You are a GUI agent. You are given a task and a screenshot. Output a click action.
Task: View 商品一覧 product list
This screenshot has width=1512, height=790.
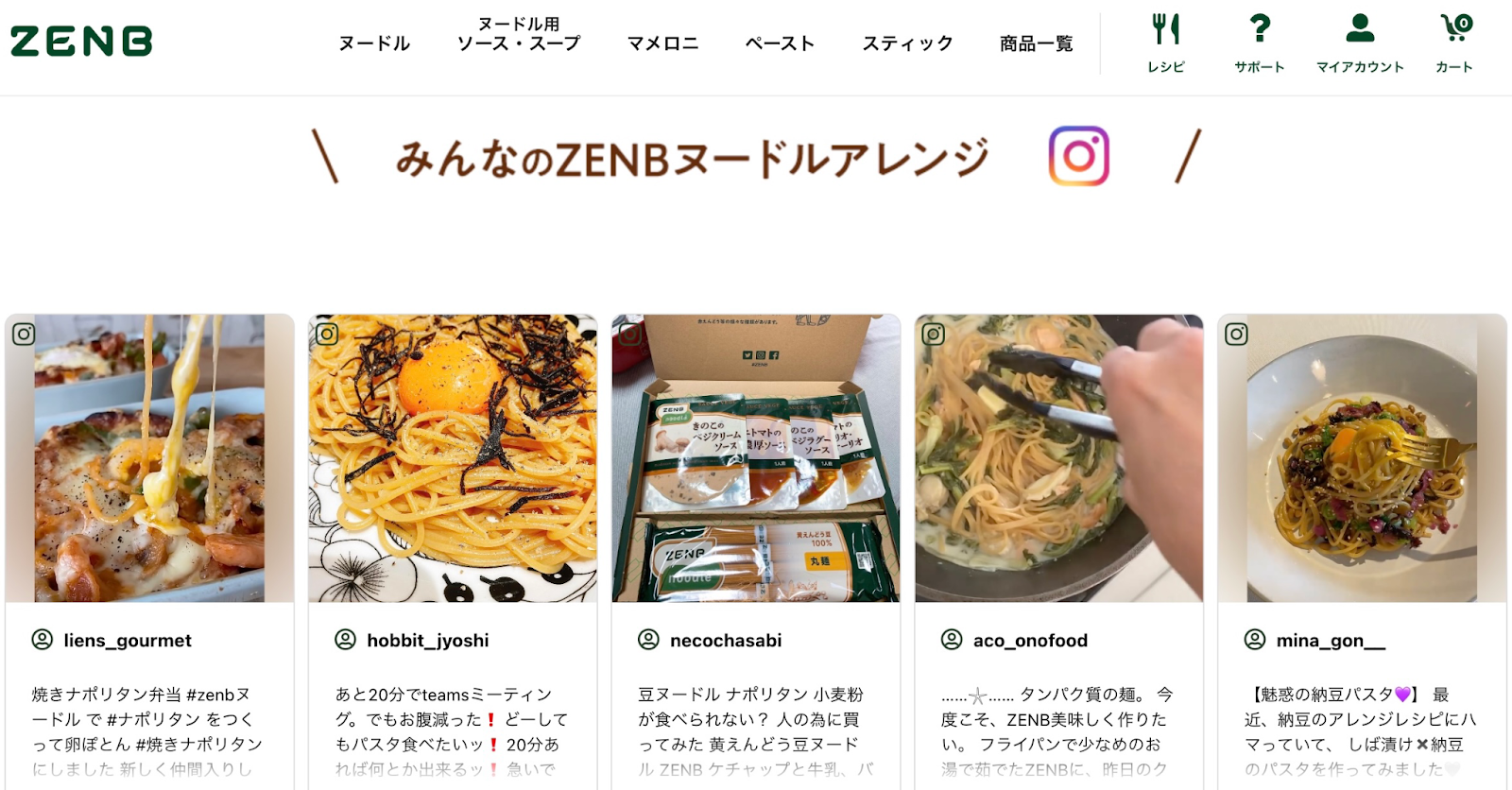click(1036, 43)
